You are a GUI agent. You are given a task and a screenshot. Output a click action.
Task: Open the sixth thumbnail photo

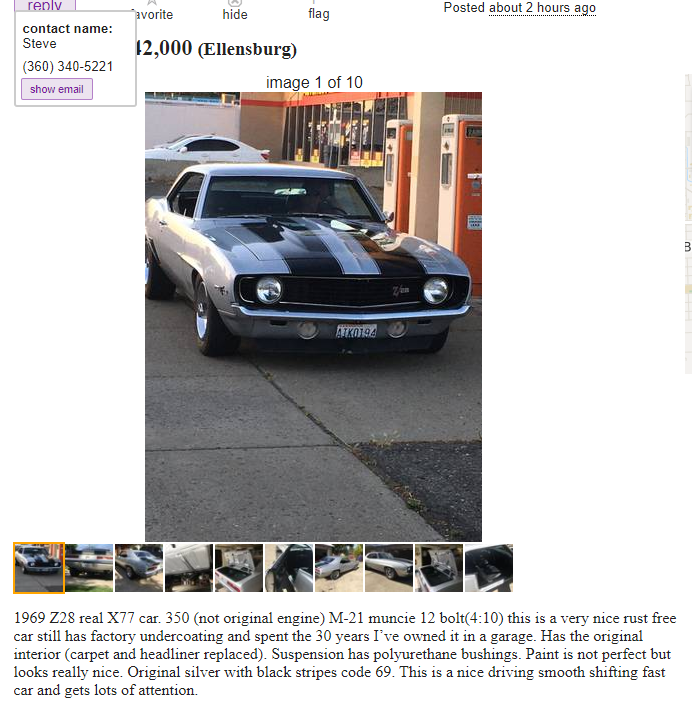pyautogui.click(x=289, y=568)
